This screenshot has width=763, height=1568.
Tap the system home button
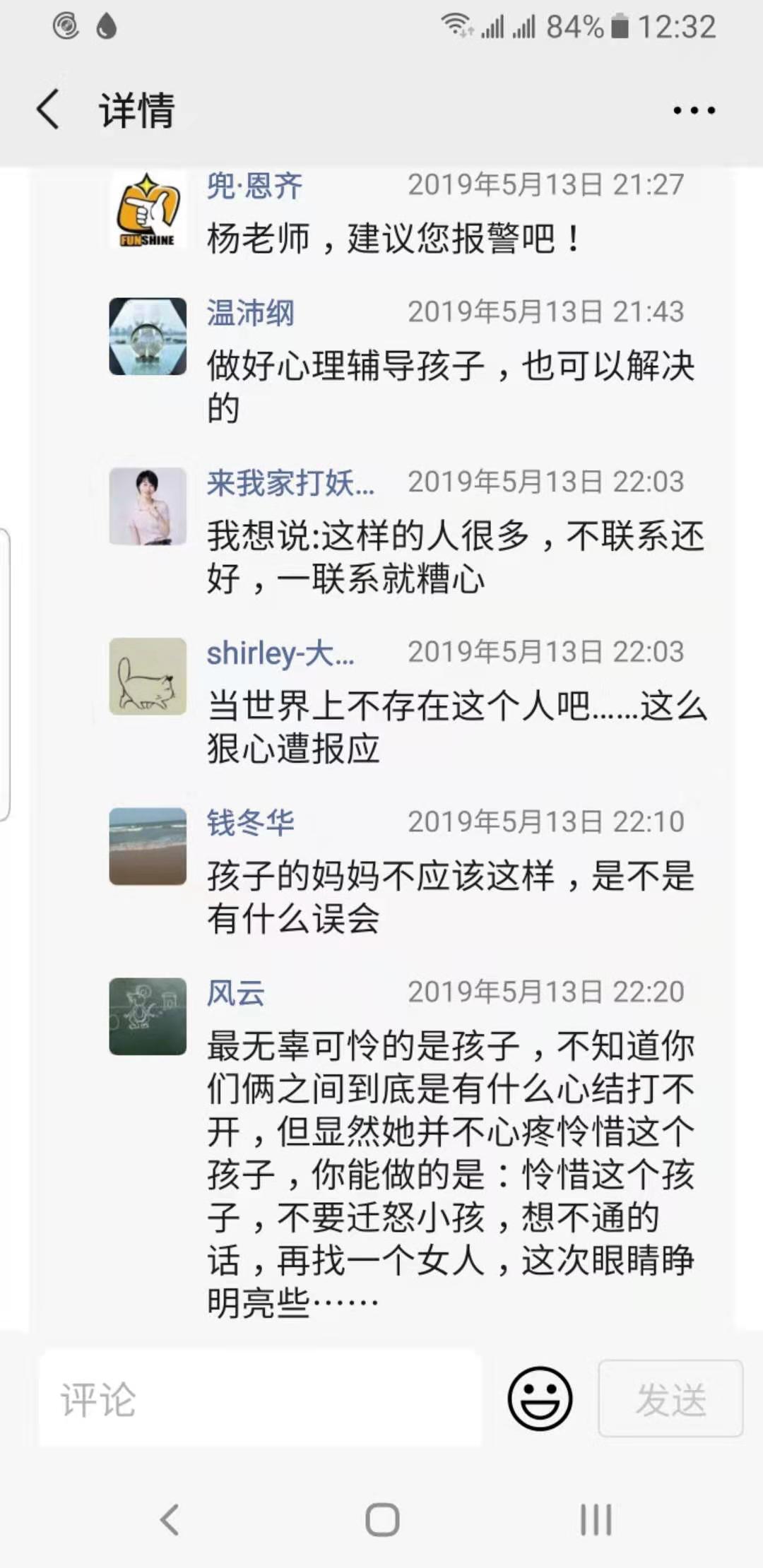click(x=382, y=1520)
